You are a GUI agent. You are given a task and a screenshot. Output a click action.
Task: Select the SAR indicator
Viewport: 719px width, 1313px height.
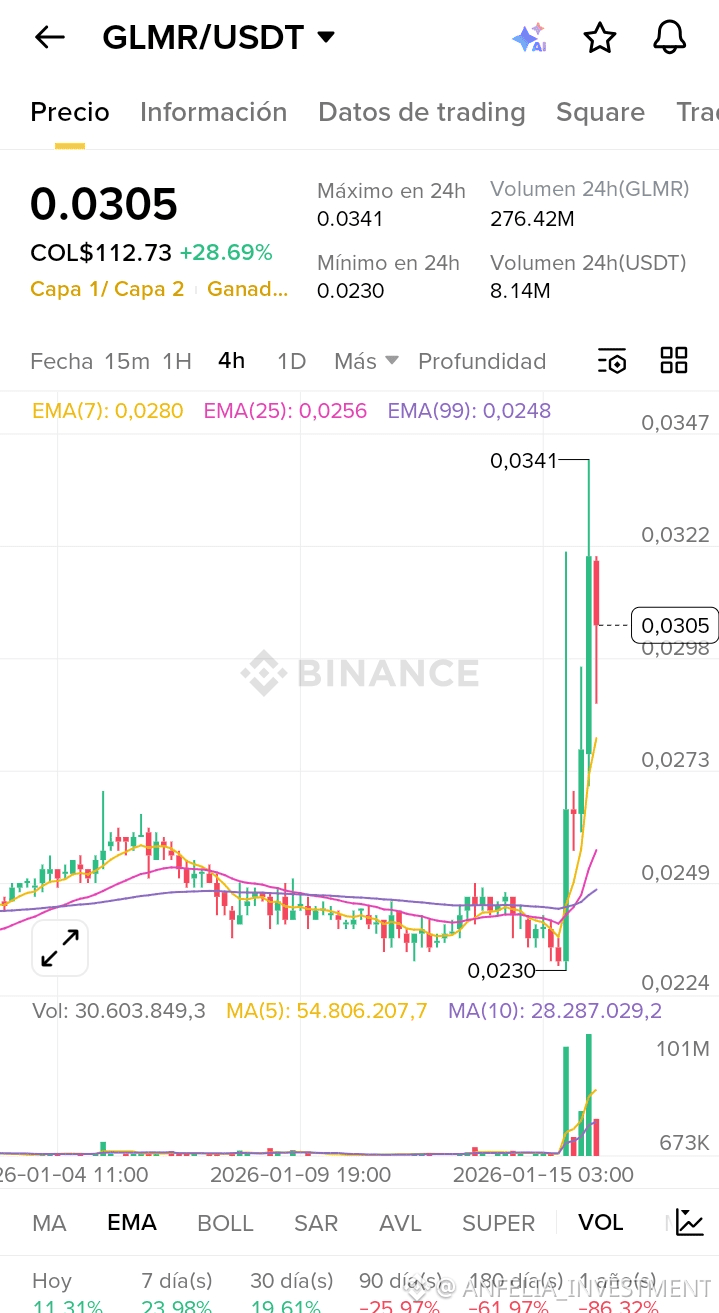click(315, 1223)
